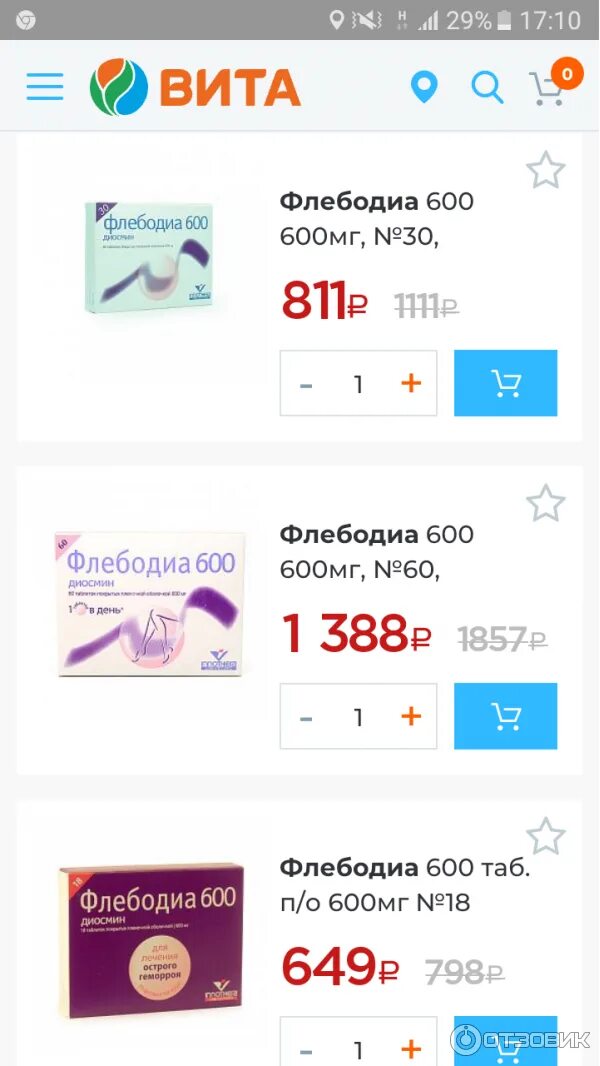Open the Флебодиа 600 таб. №18 product title
600x1066 pixels.
point(405,885)
